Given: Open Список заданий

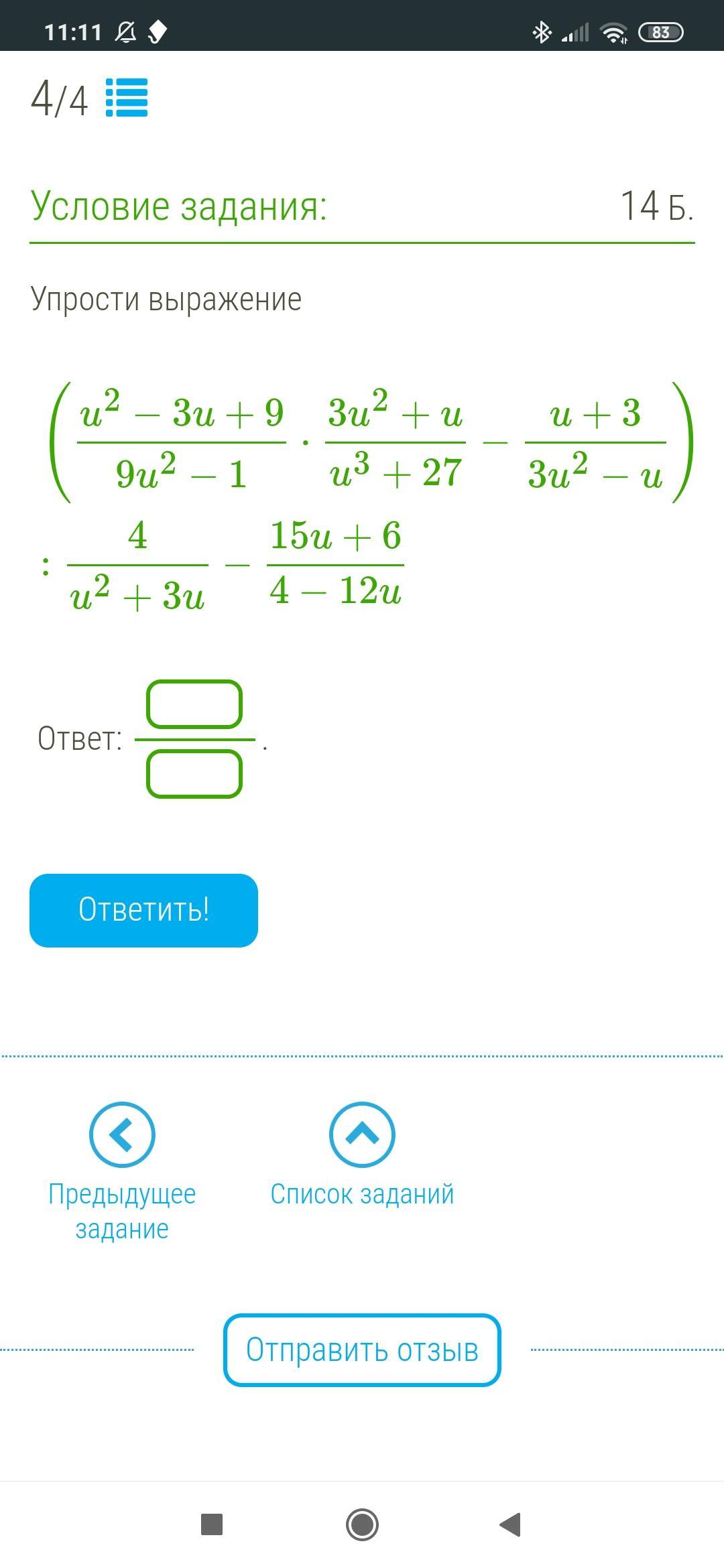Looking at the screenshot, I should 362,1135.
